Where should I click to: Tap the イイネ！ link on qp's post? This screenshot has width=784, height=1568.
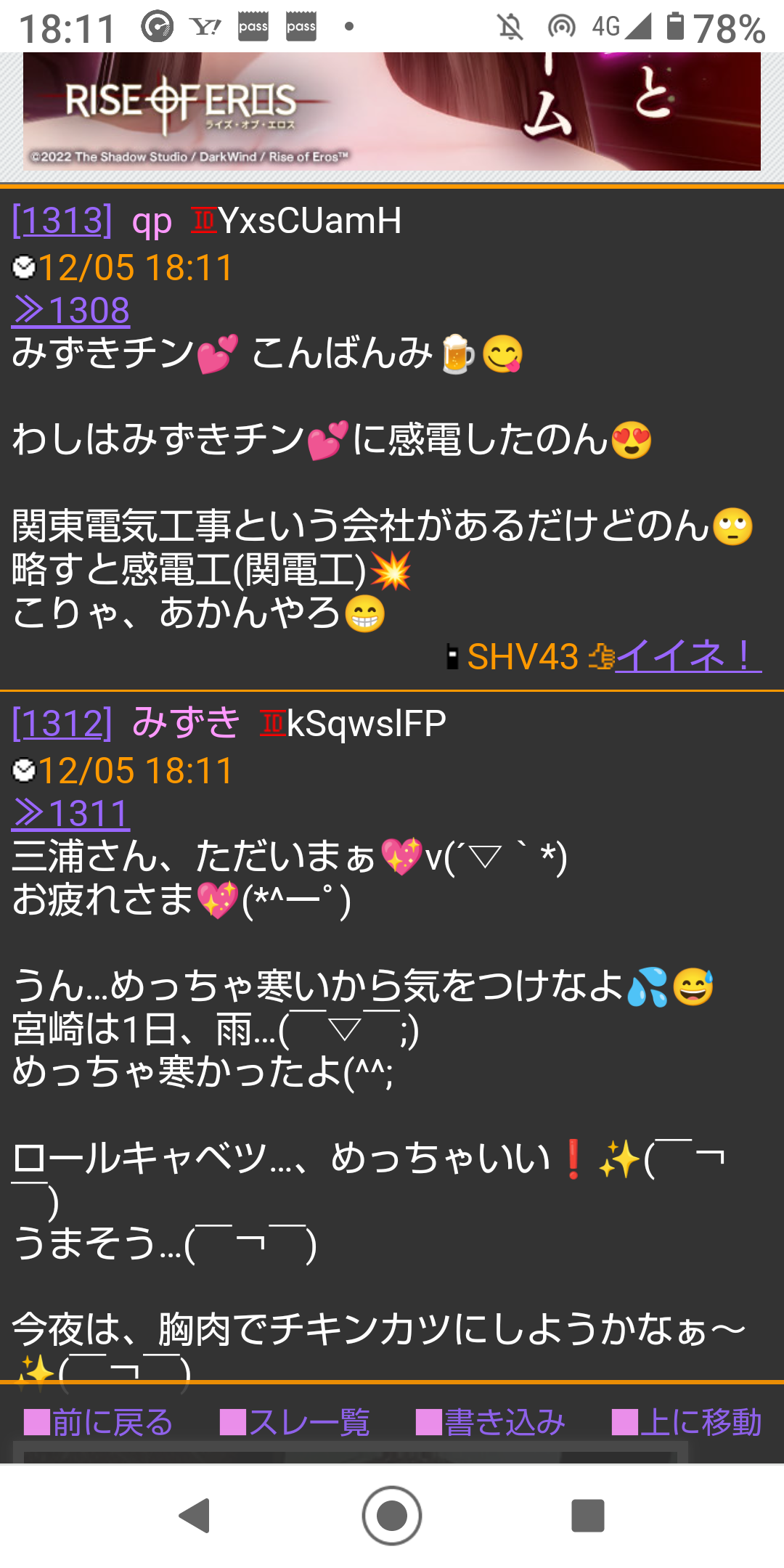pos(687,656)
